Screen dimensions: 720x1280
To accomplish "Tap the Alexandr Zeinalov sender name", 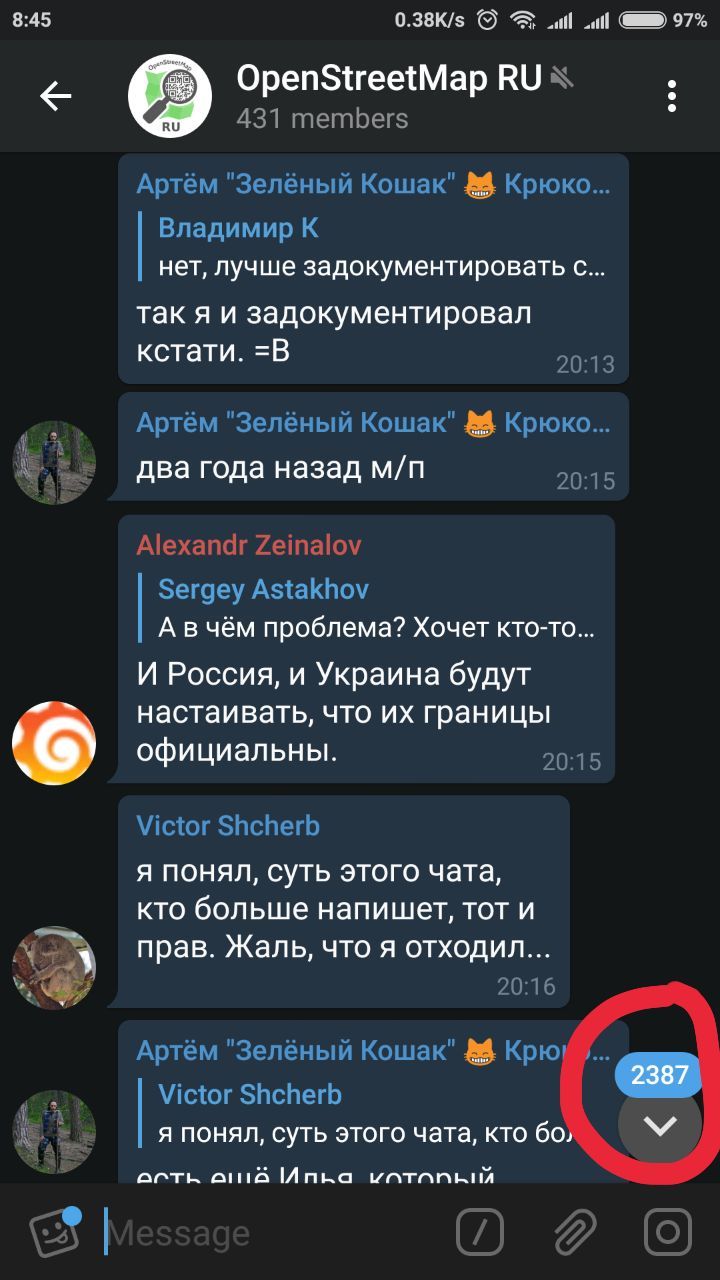I will pos(249,545).
